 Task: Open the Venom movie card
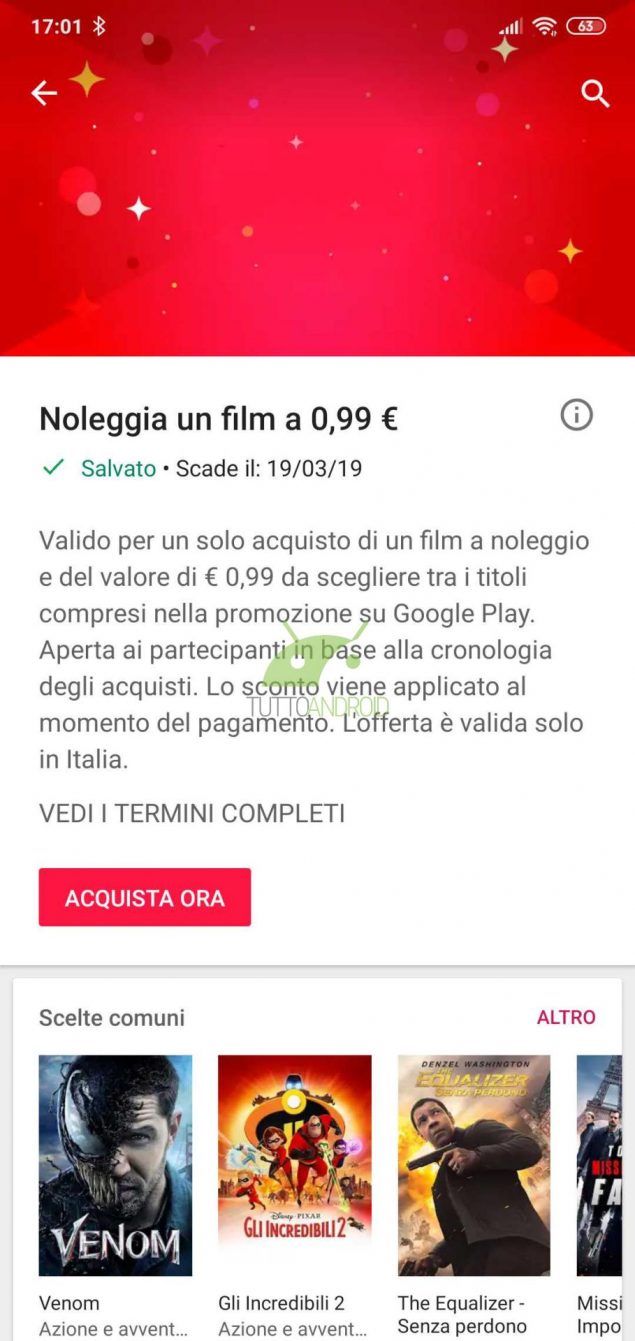[x=115, y=1165]
